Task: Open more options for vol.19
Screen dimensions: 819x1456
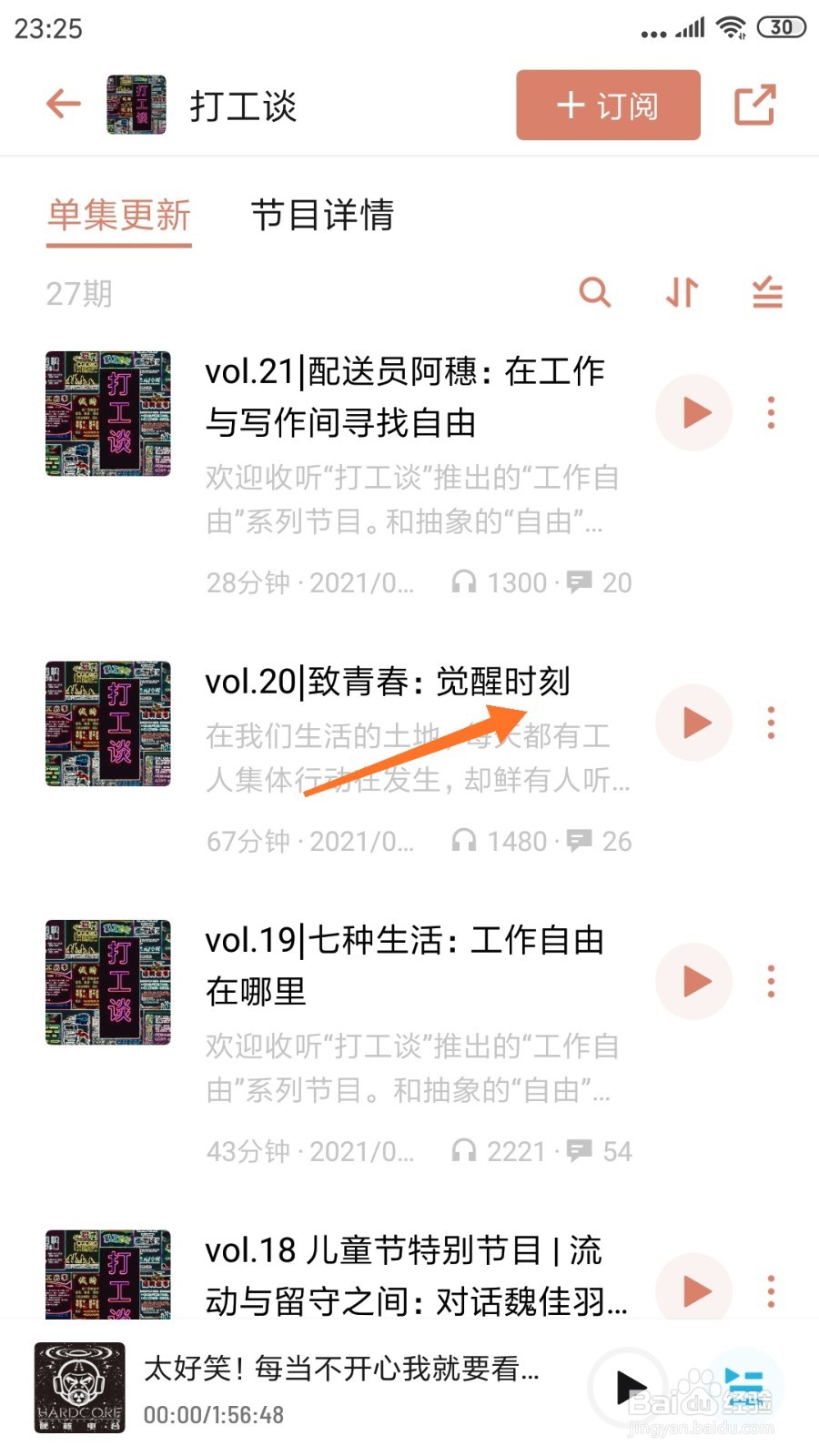Action: click(x=771, y=982)
